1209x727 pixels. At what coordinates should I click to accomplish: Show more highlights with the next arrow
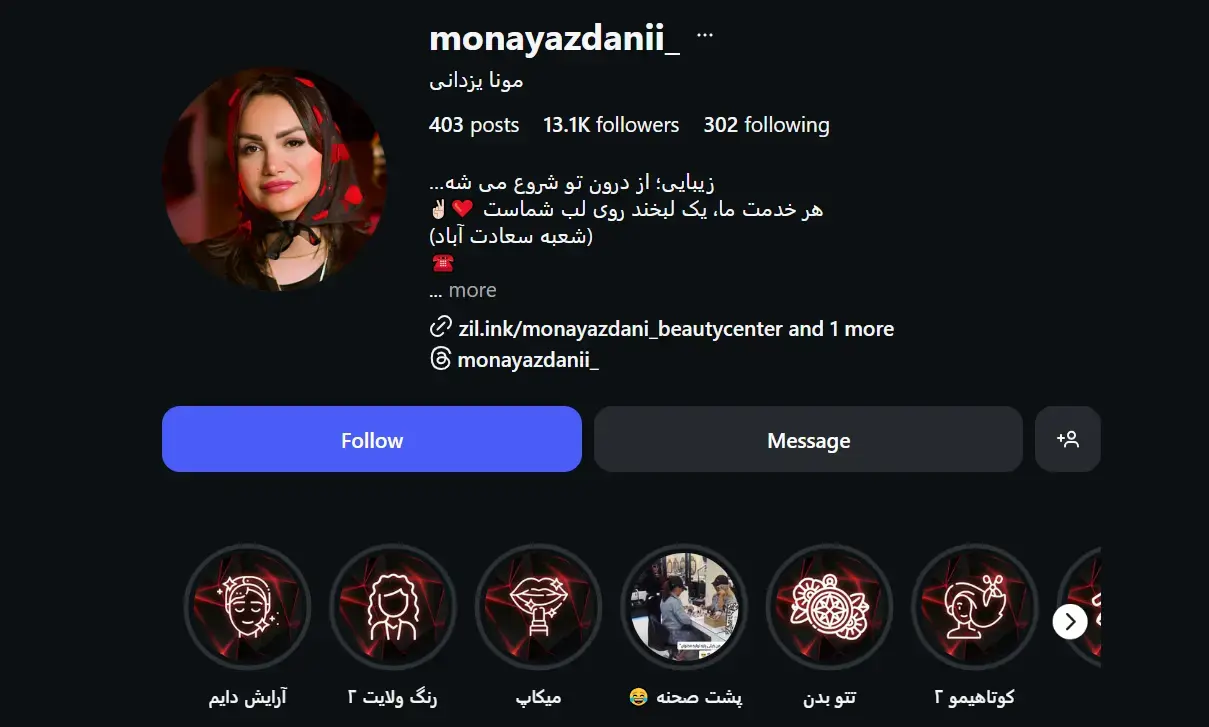(x=1069, y=622)
